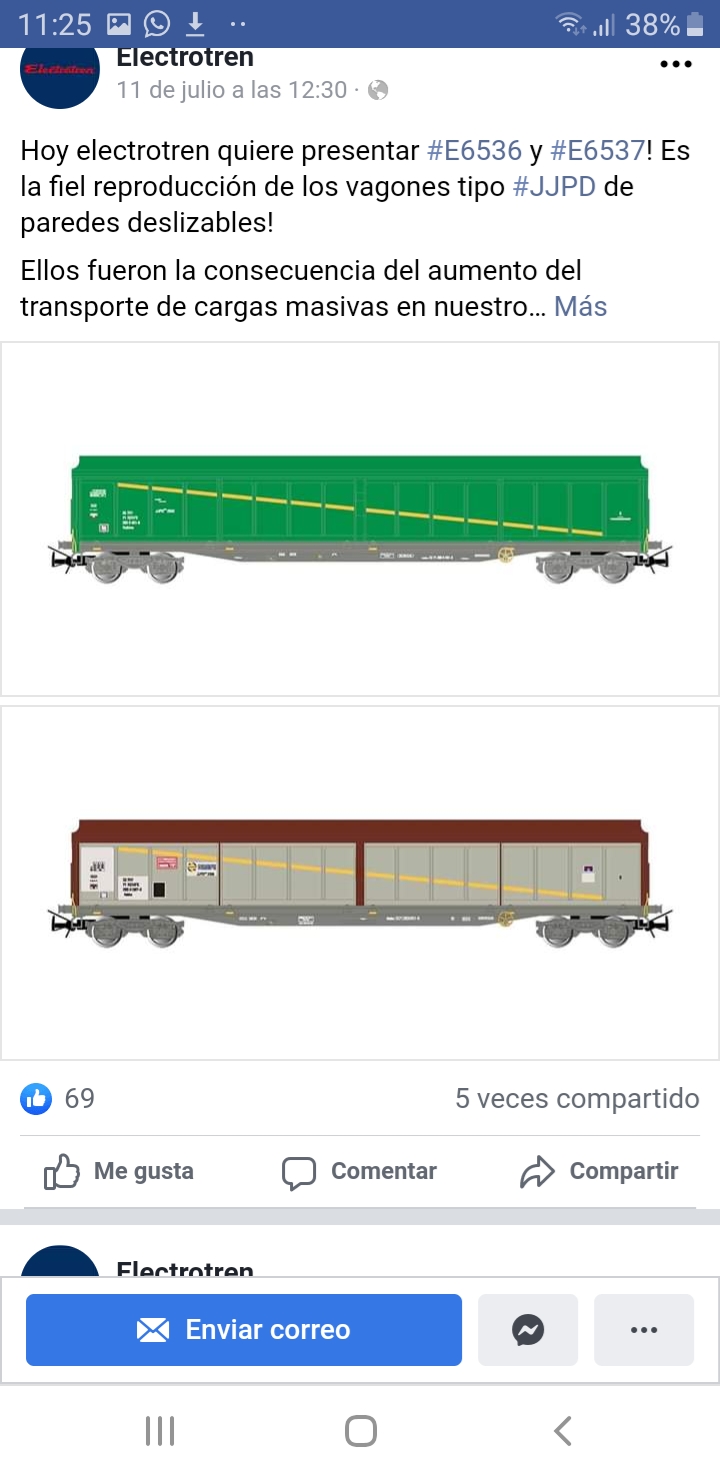Image resolution: width=720 pixels, height=1480 pixels.
Task: Go to the system home screen
Action: (361, 1430)
